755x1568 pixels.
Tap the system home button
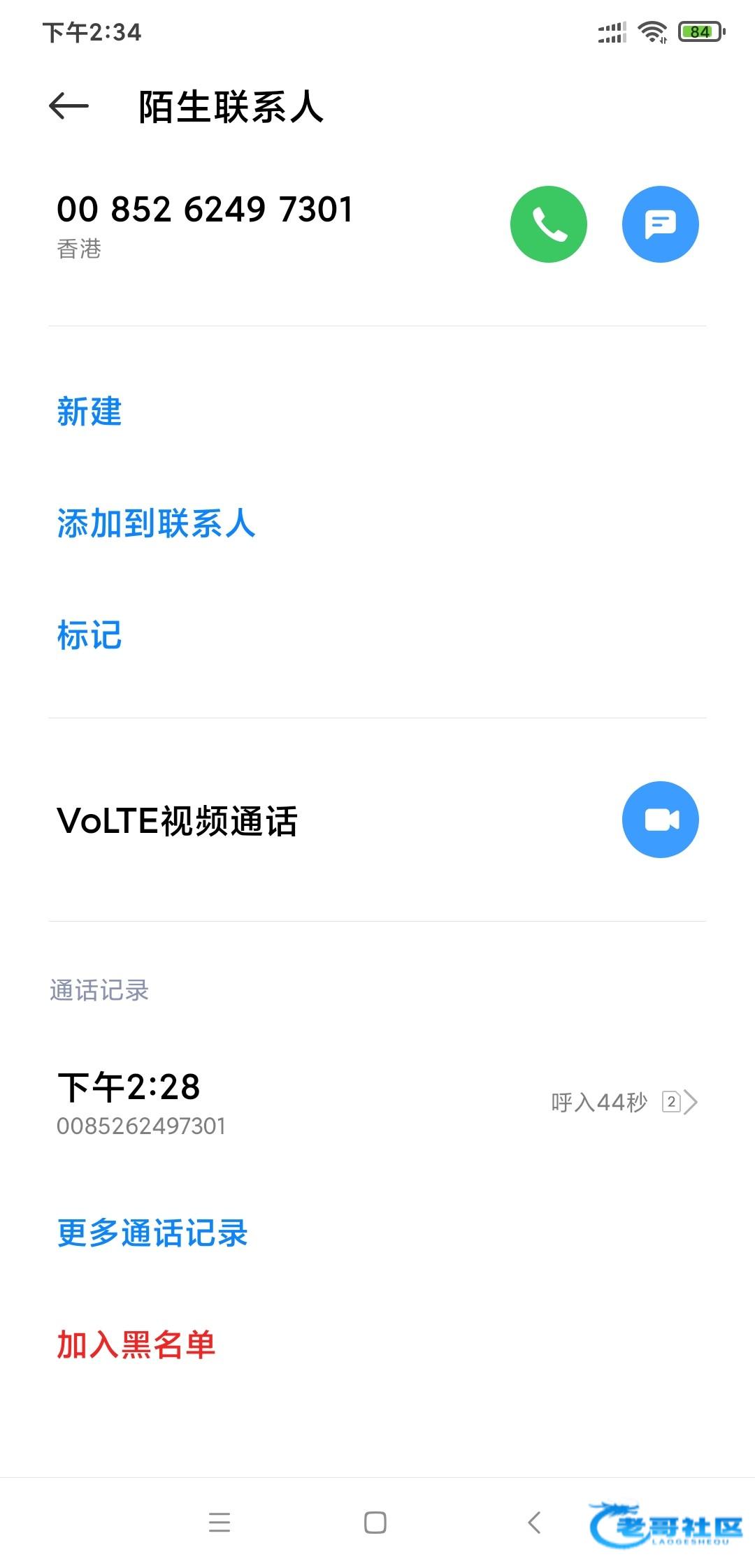(375, 1523)
